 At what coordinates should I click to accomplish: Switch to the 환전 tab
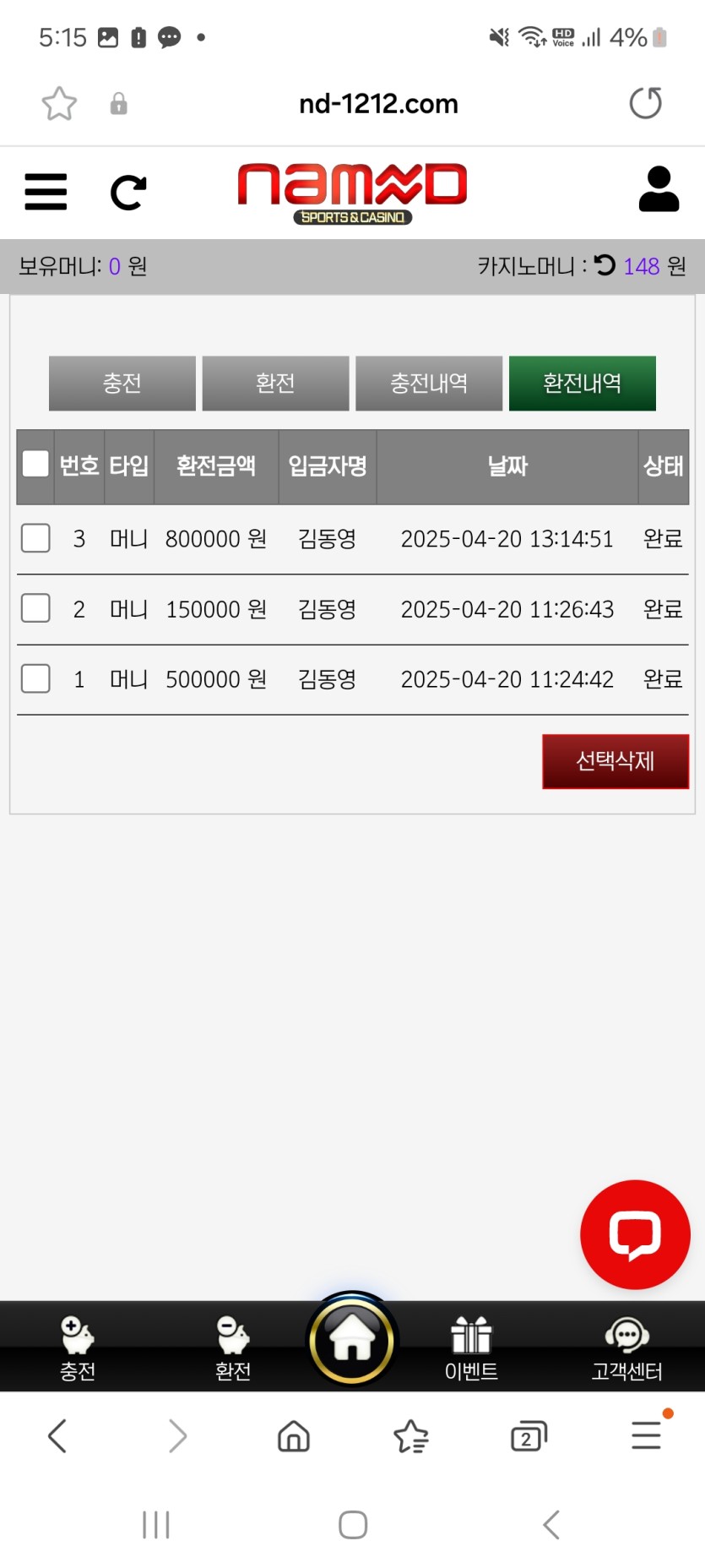click(275, 384)
